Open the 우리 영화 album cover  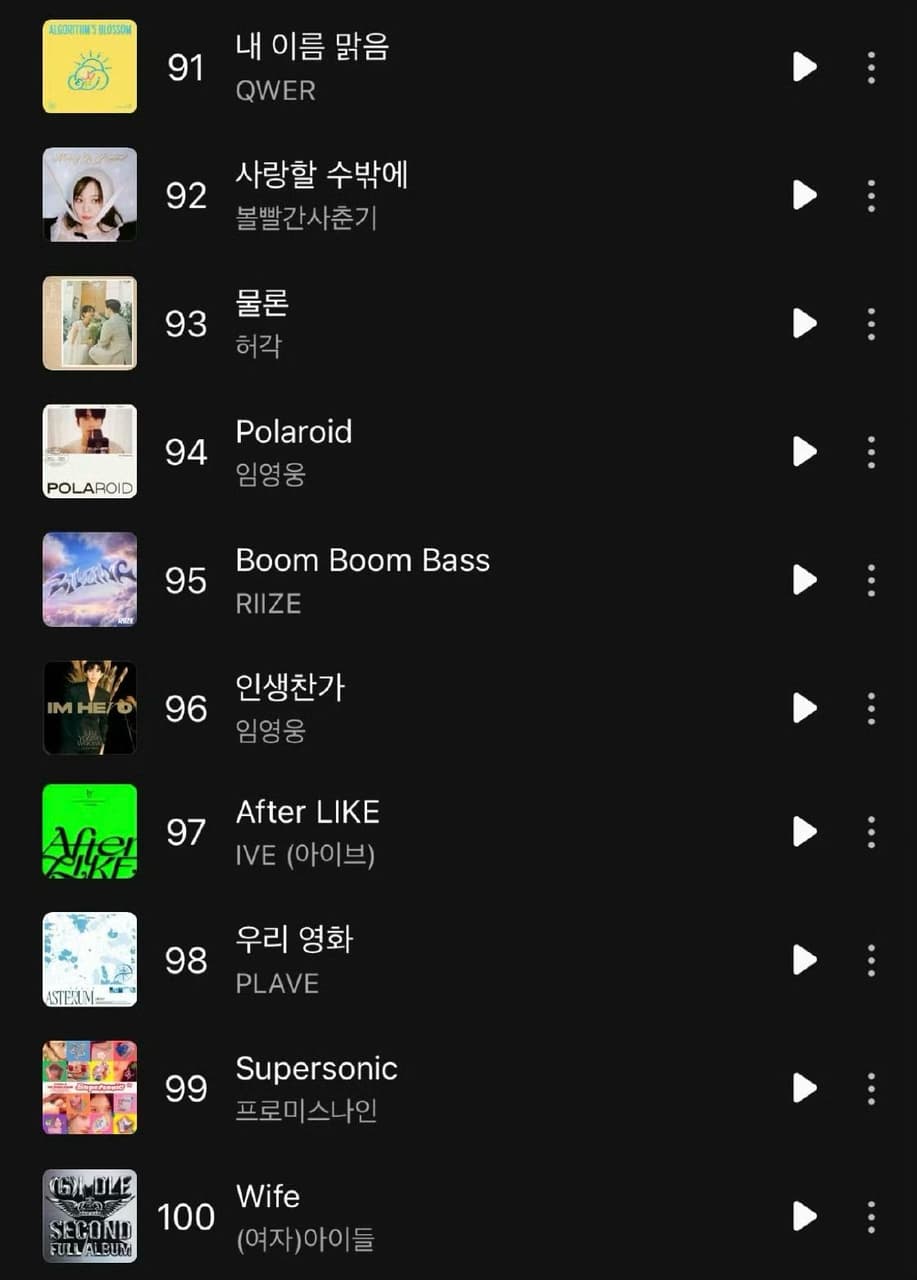pos(90,959)
